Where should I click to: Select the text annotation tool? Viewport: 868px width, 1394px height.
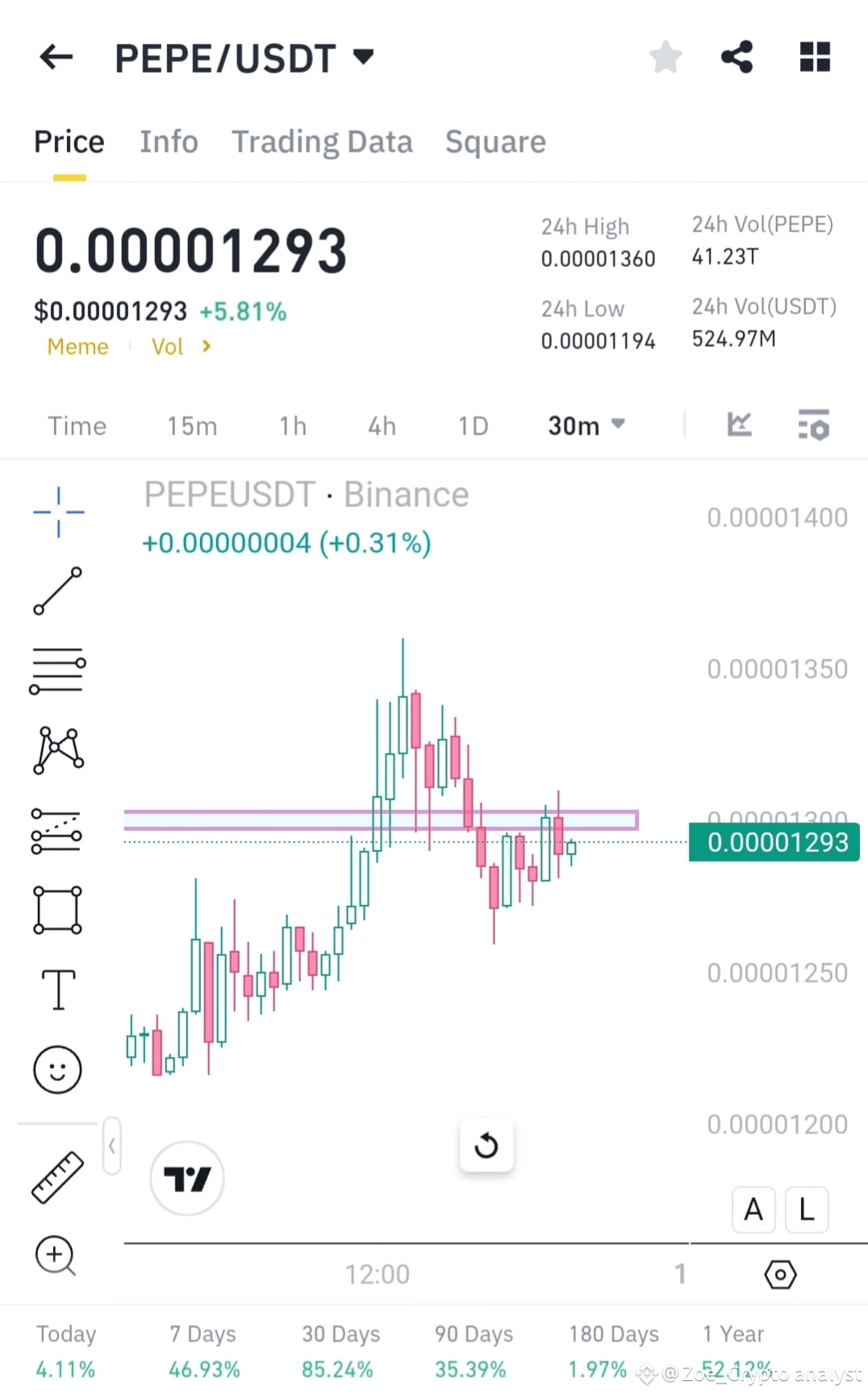coord(57,989)
